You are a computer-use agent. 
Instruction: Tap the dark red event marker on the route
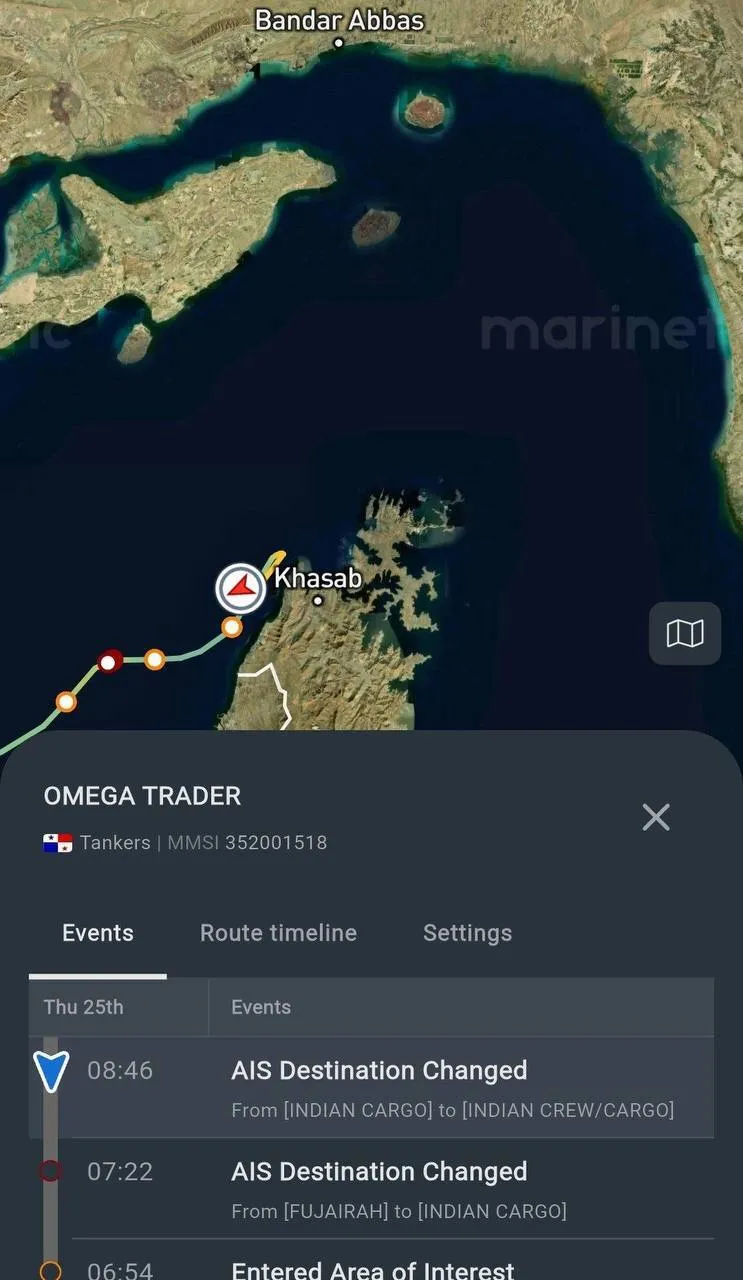click(110, 662)
